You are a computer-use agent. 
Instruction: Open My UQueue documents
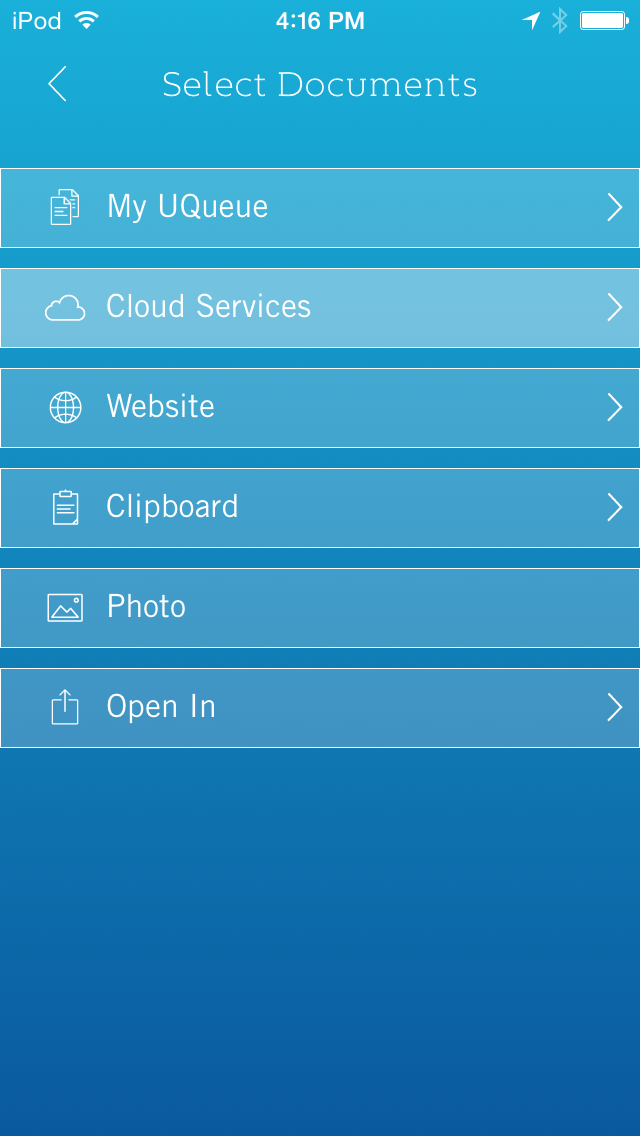320,208
